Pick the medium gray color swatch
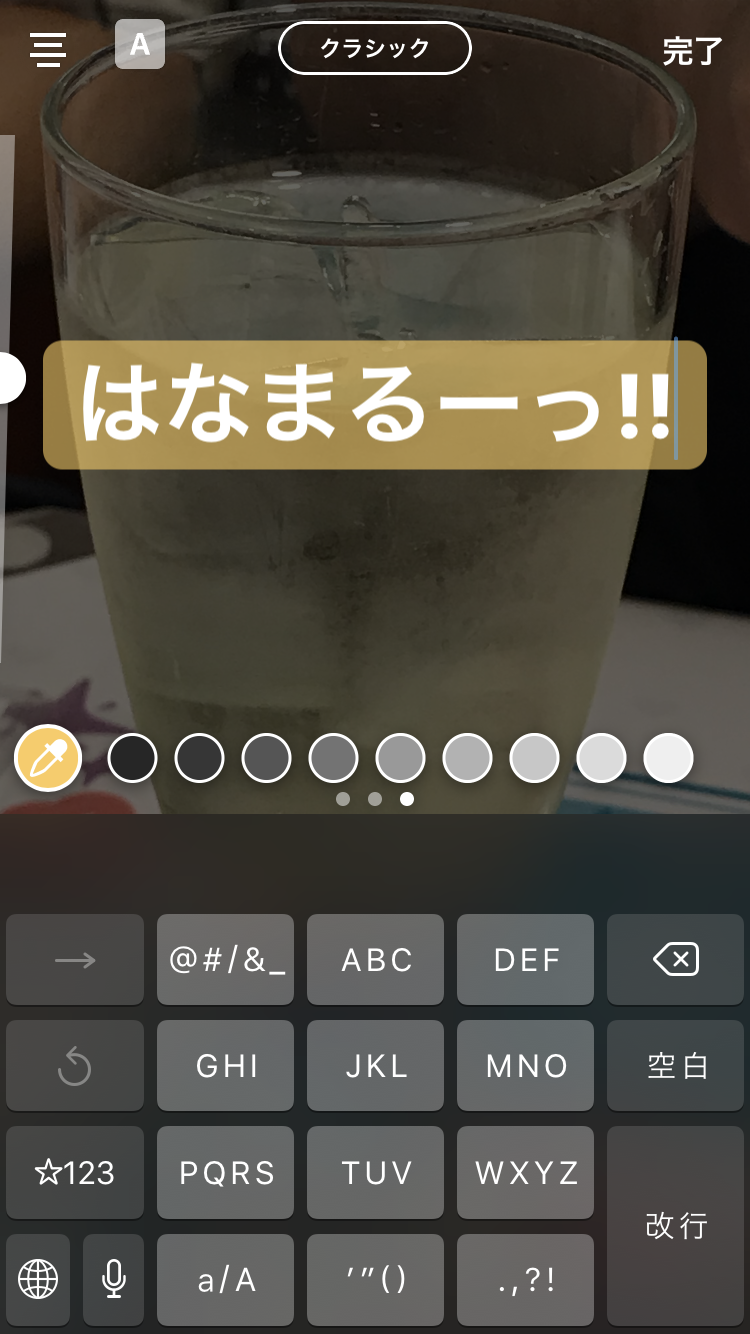Viewport: 750px width, 1334px height. (400, 757)
